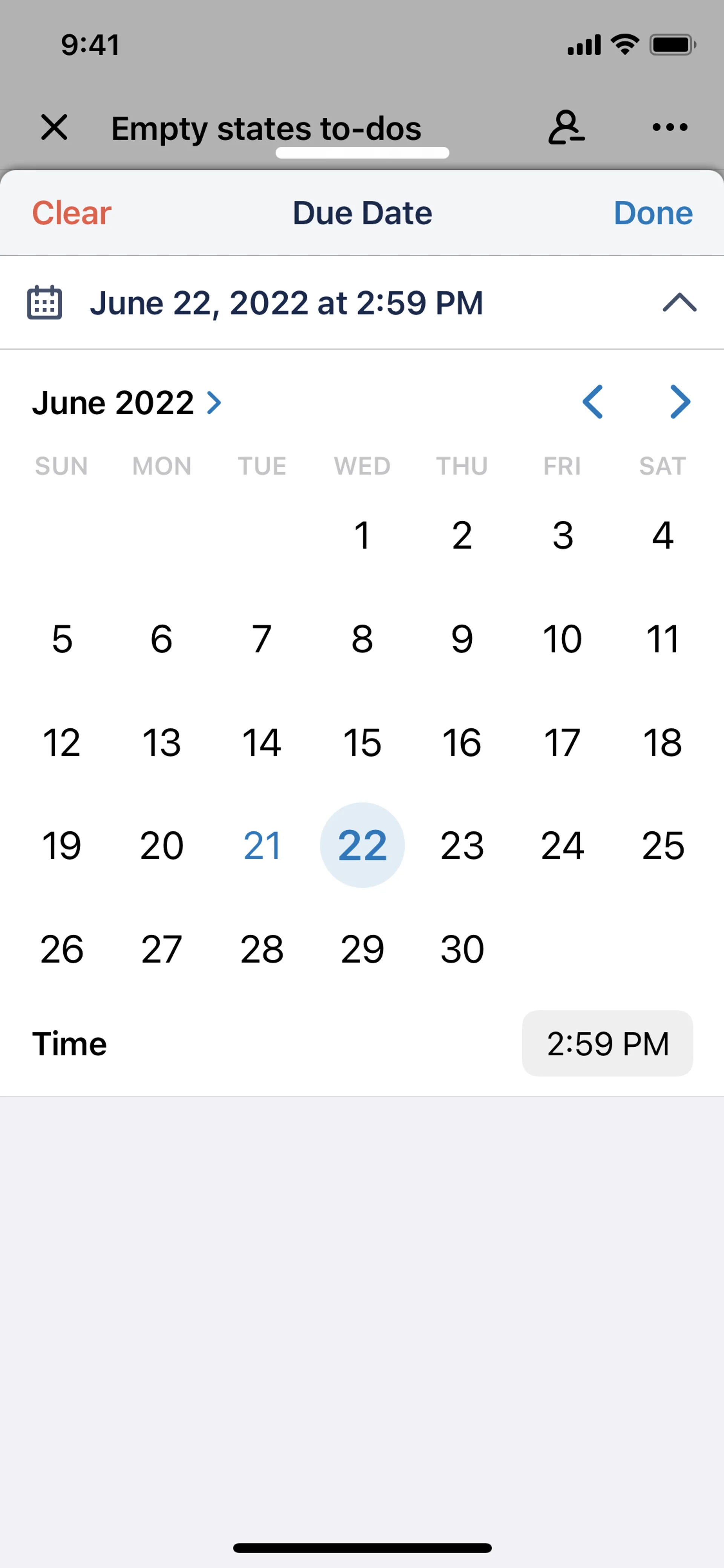The image size is (724, 1568).
Task: Choose June 30 on the calendar
Action: pos(462,949)
